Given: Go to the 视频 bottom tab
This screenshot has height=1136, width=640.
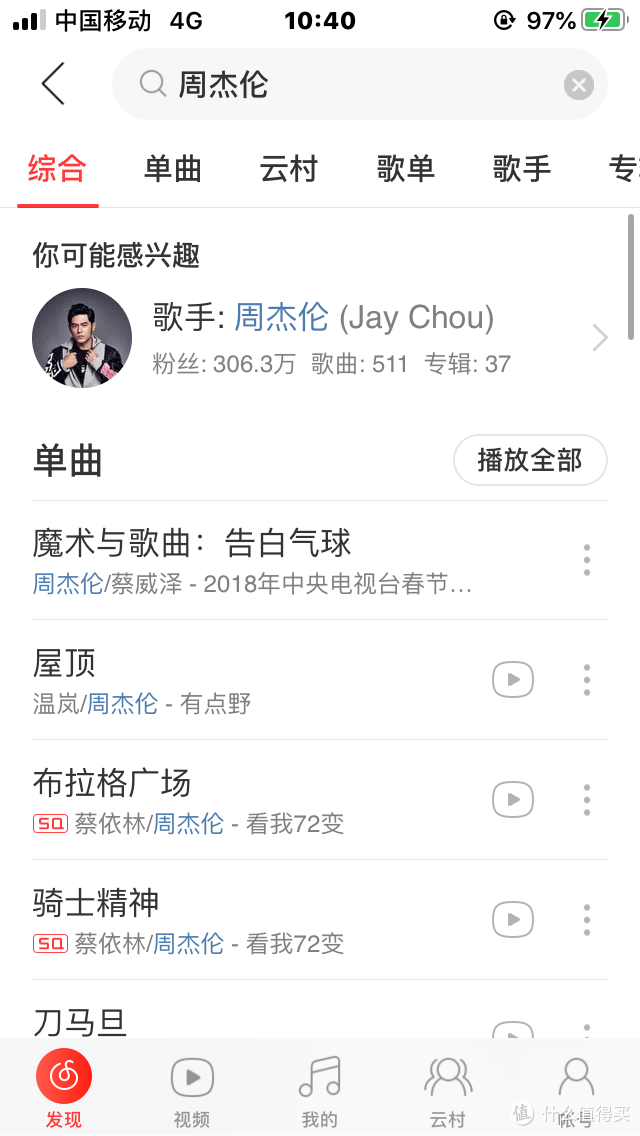Looking at the screenshot, I should click(x=192, y=1090).
